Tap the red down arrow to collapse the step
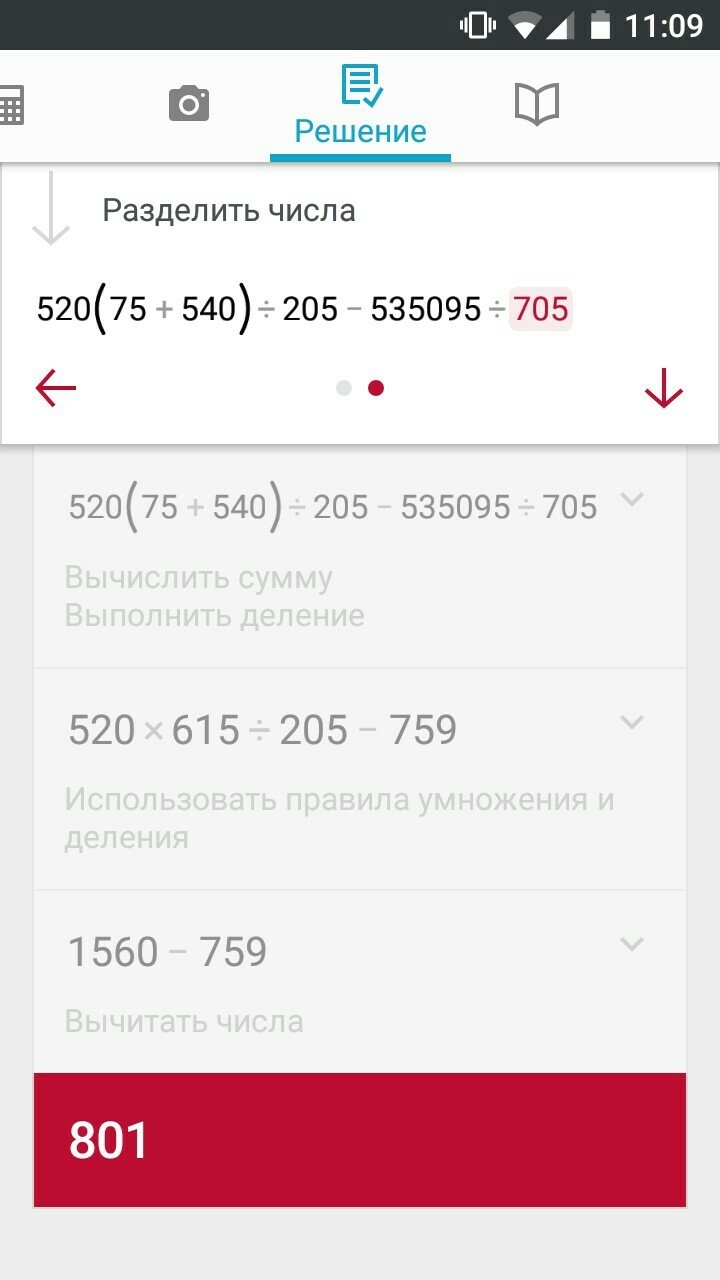The image size is (720, 1280). [x=664, y=388]
